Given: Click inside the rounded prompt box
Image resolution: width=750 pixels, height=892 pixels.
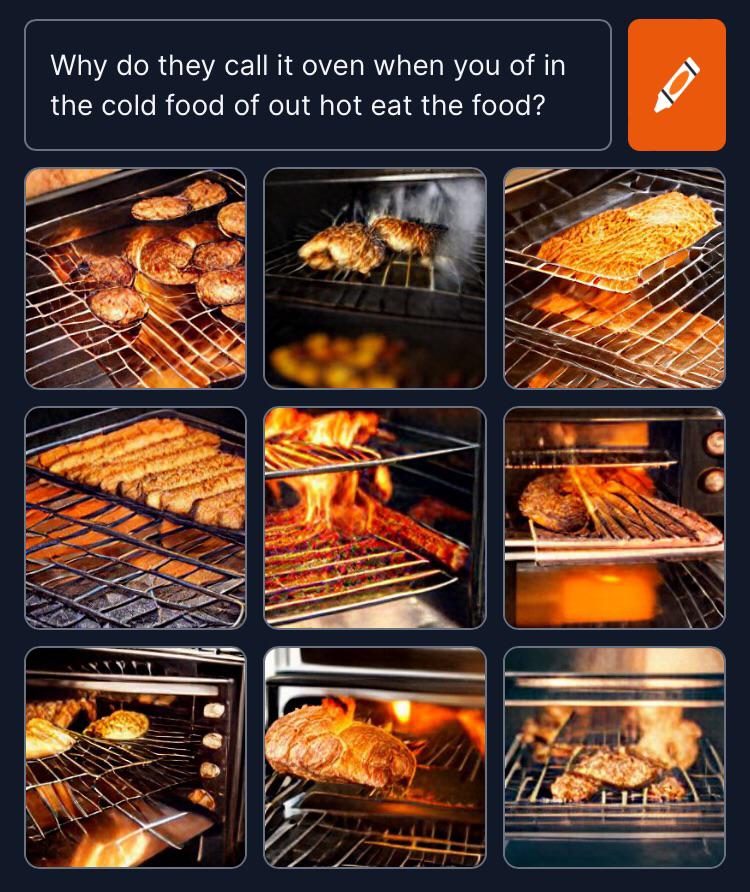Looking at the screenshot, I should pos(315,84).
